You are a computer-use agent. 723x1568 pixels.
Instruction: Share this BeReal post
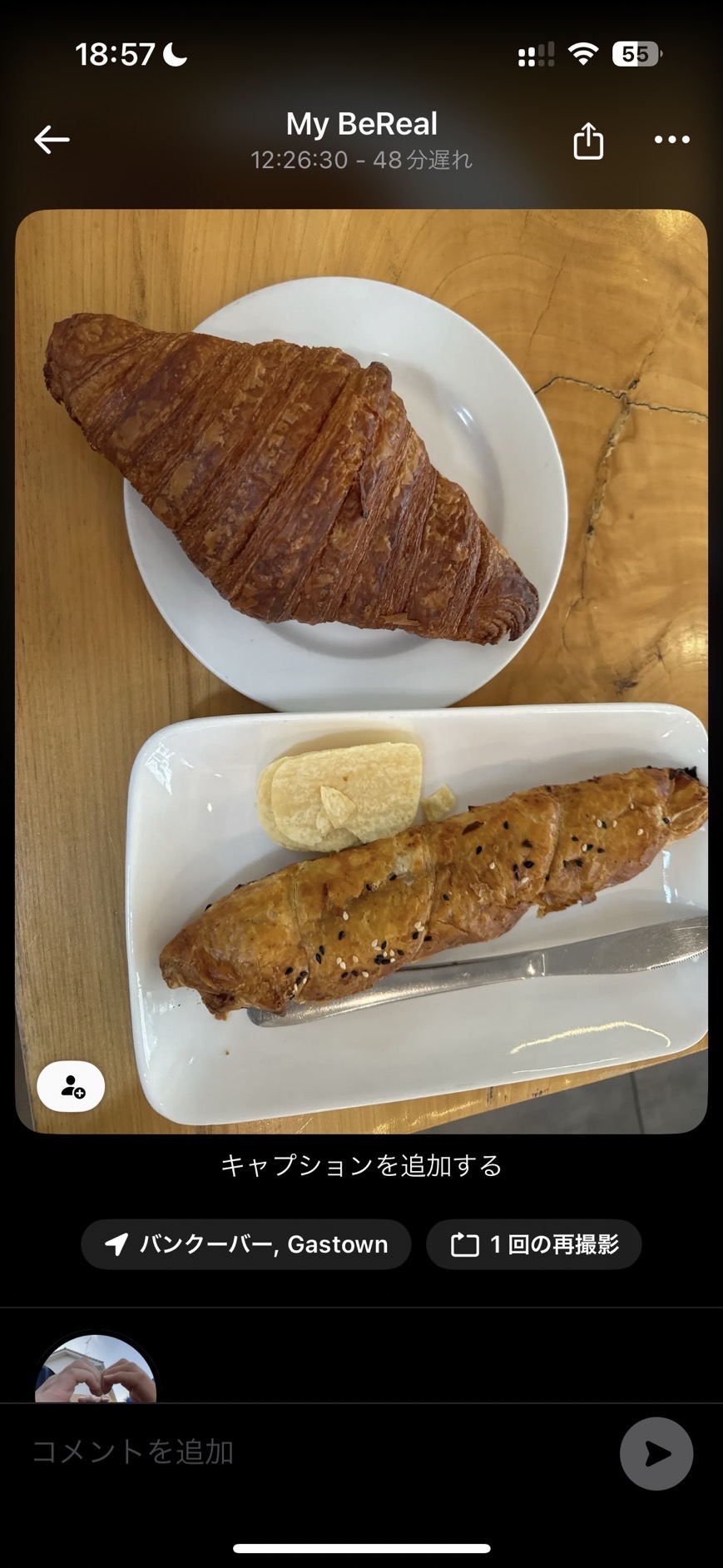[588, 140]
